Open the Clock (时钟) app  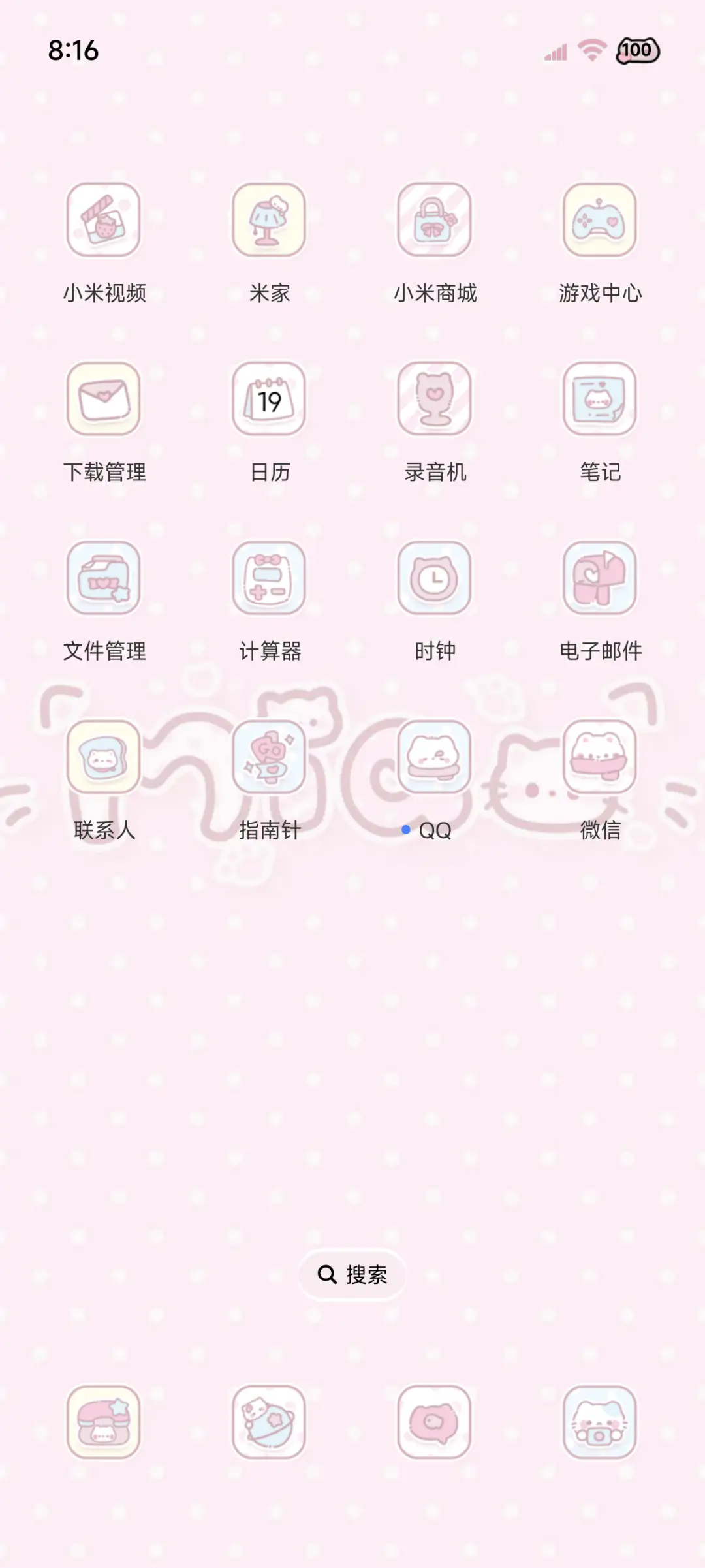435,578
